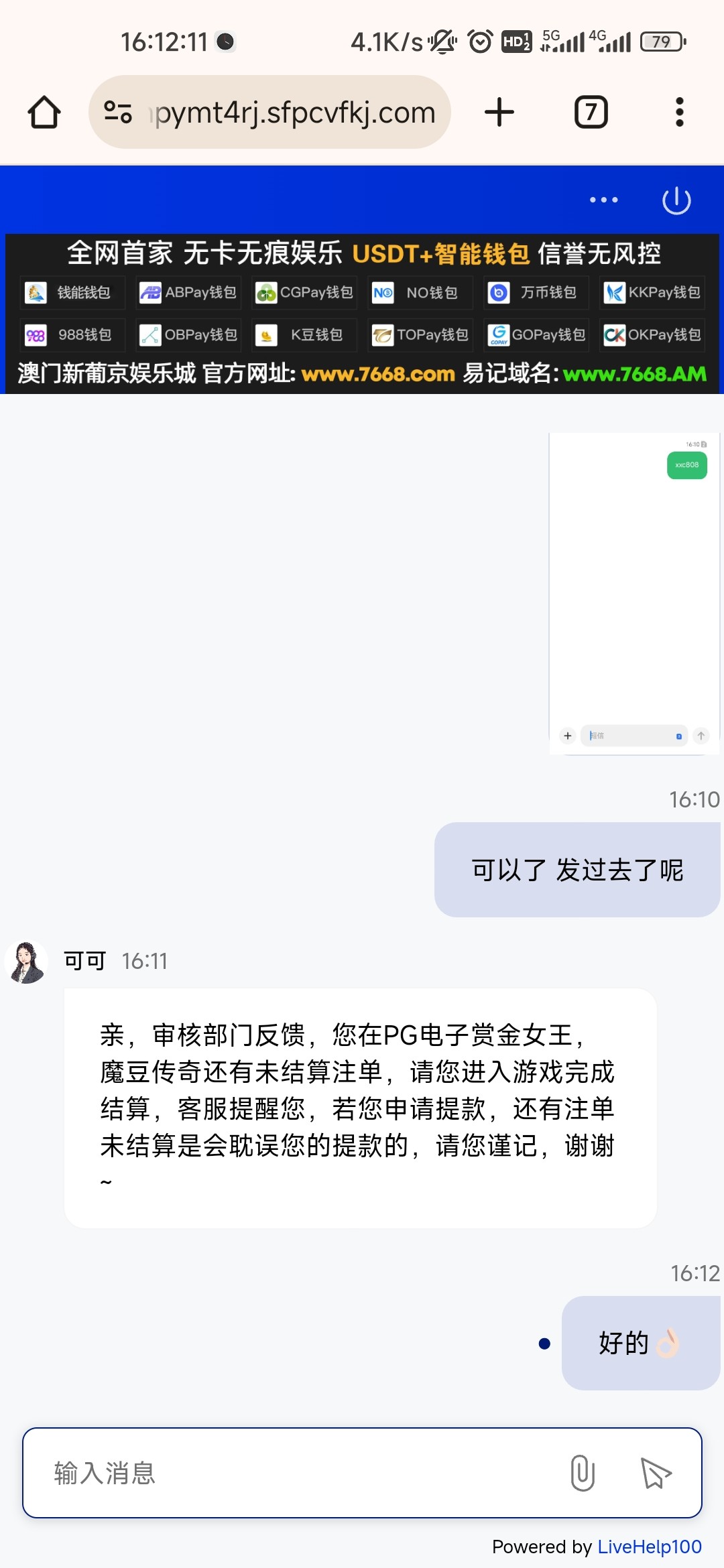Open the browser overflow menu
The width and height of the screenshot is (724, 1568).
[x=679, y=112]
